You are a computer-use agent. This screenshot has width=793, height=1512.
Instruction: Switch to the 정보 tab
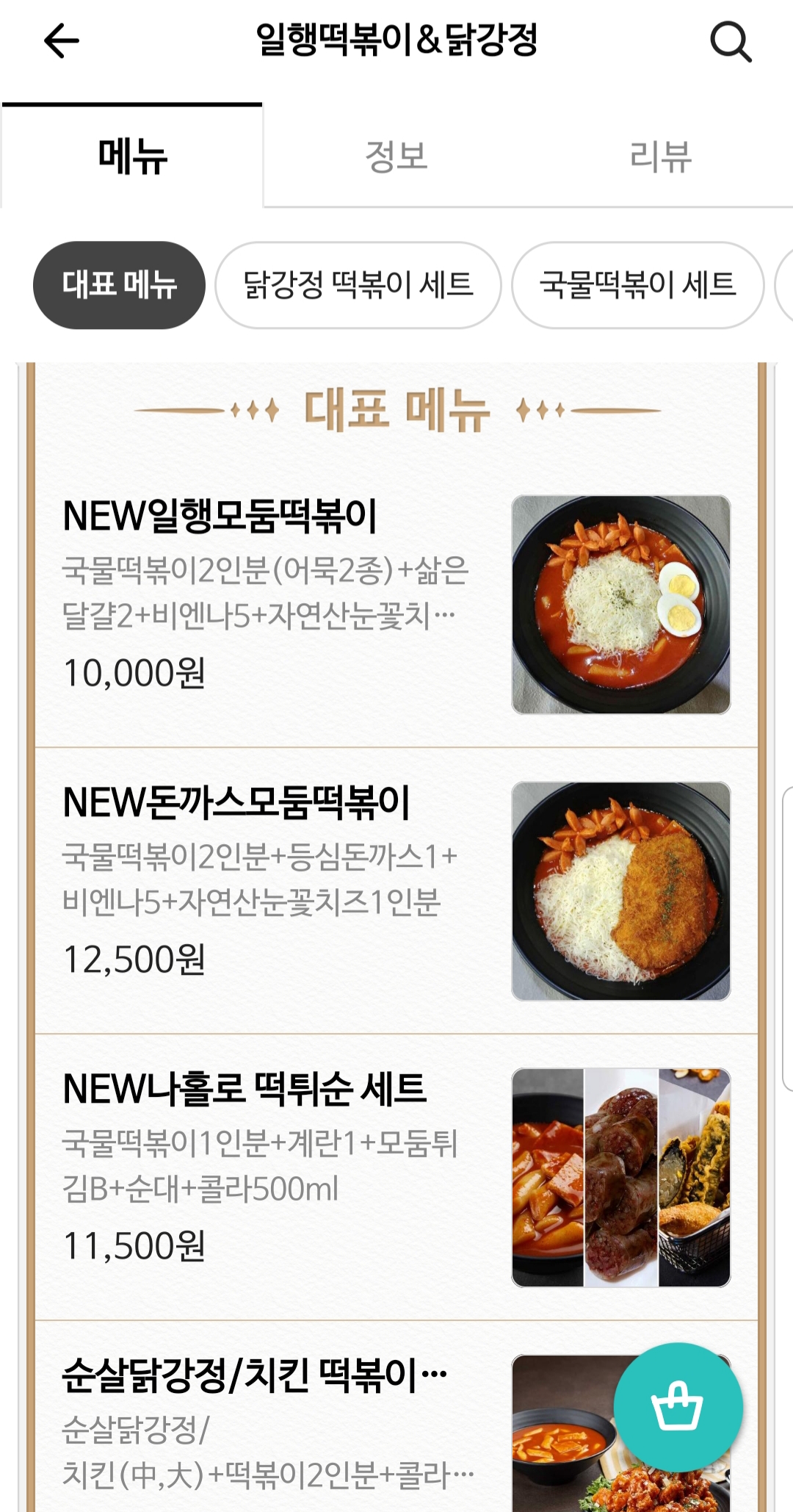[396, 156]
